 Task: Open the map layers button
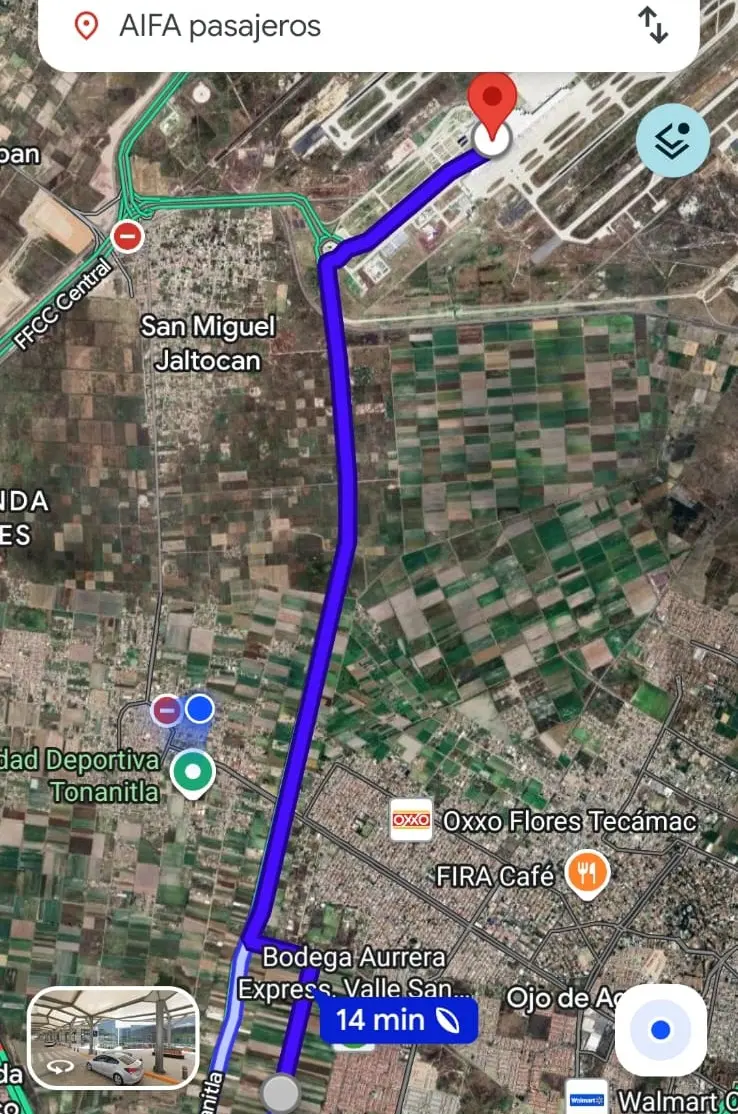(673, 140)
